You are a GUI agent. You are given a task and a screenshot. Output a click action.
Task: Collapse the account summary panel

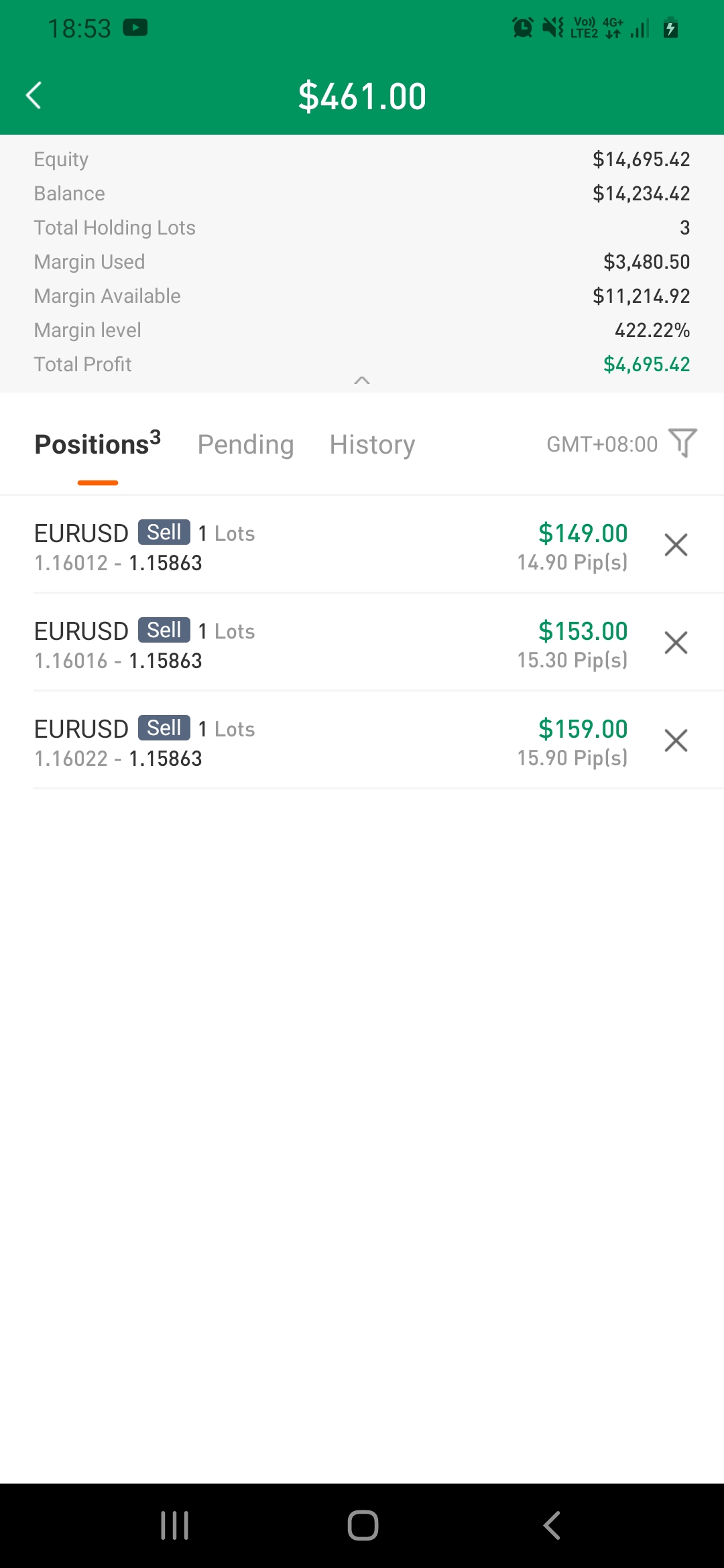(362, 380)
